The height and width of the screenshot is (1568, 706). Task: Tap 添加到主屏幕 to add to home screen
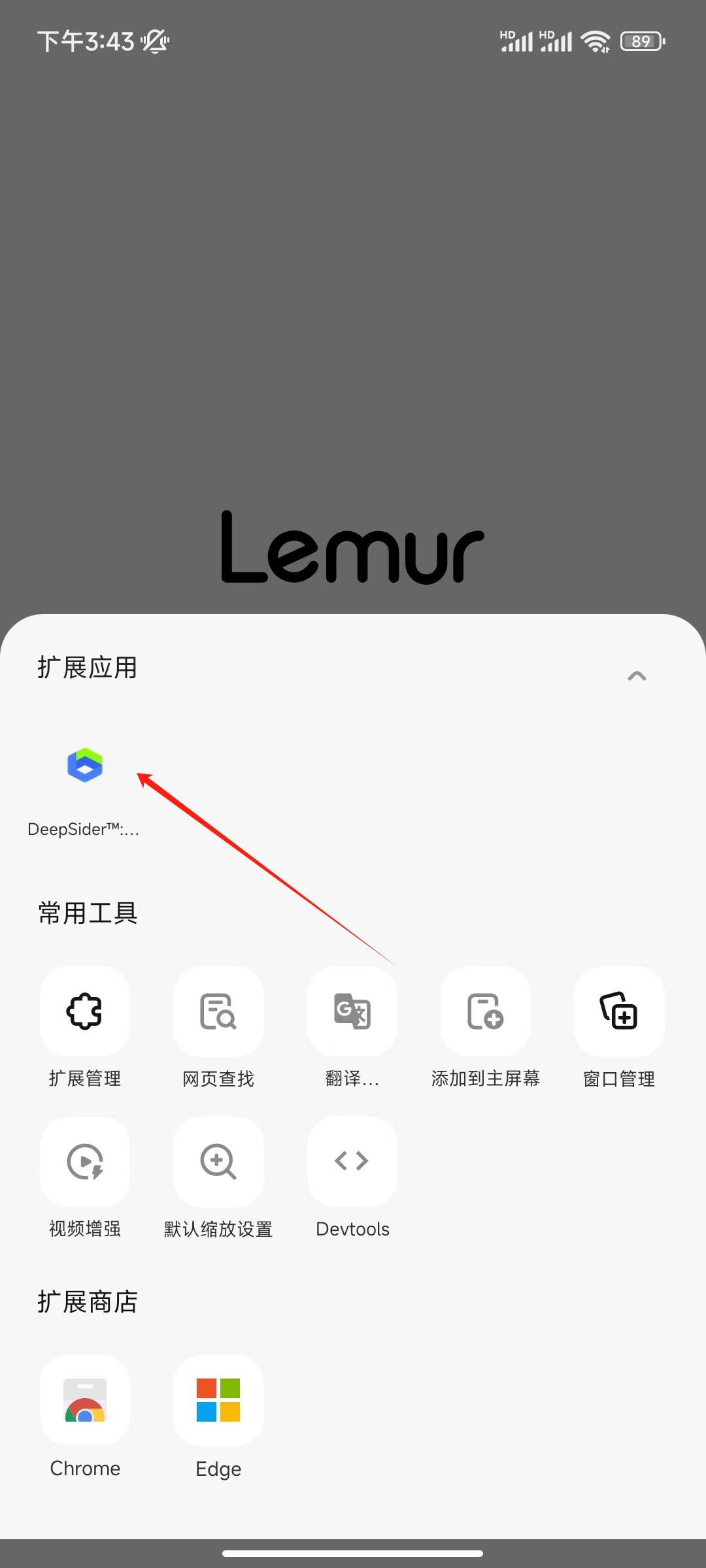[486, 1011]
